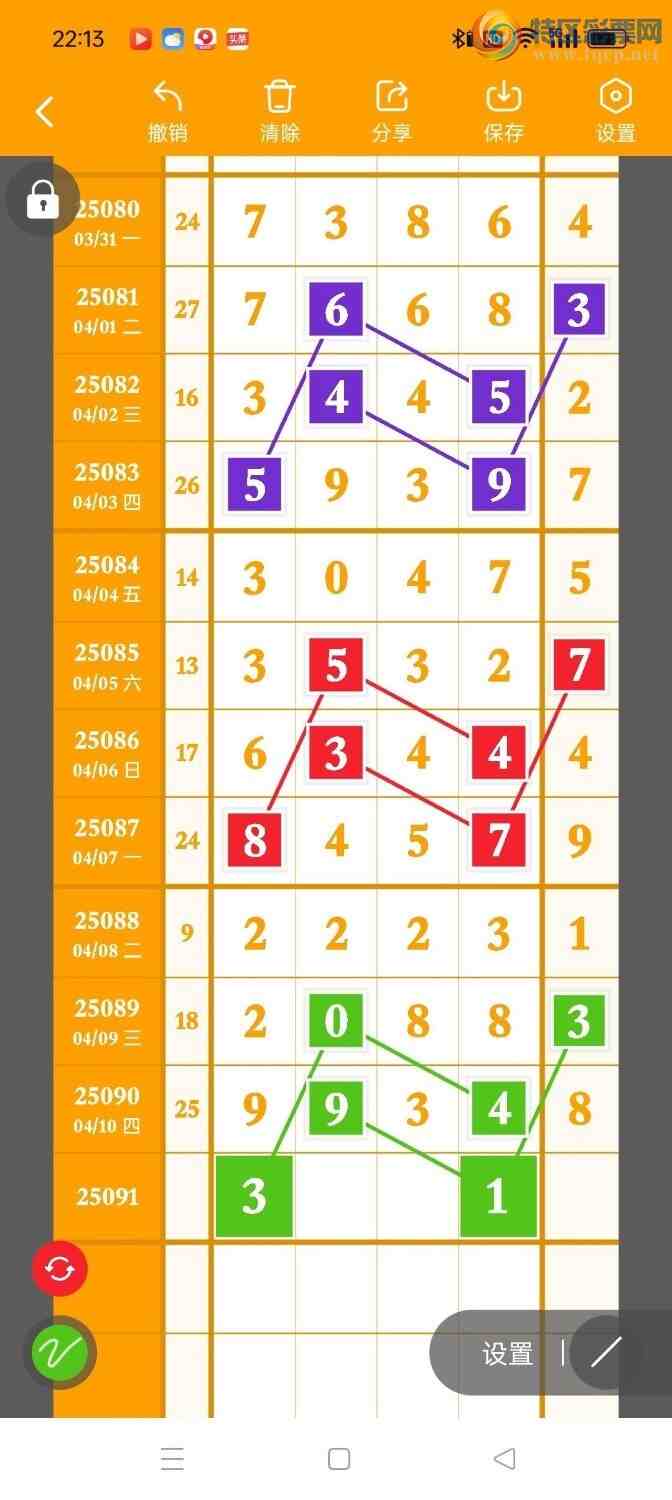Tap the system home button
This screenshot has width=672, height=1500.
(x=339, y=1459)
